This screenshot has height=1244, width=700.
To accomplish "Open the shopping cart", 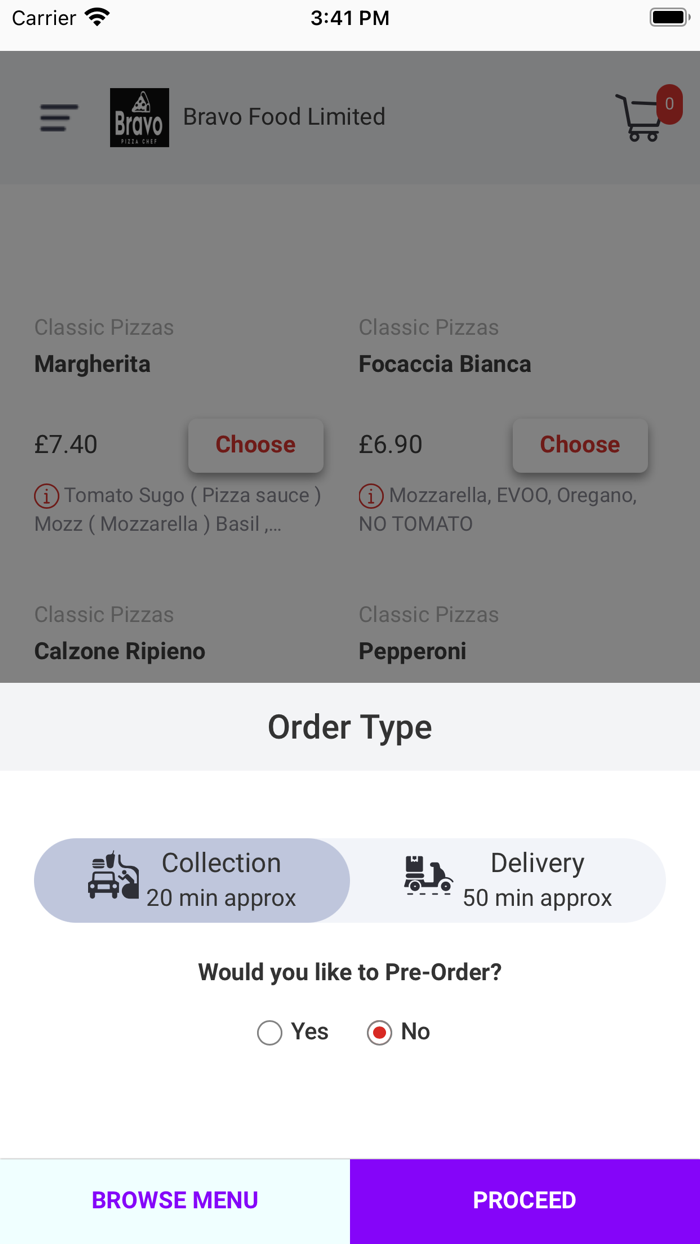I will [x=642, y=118].
